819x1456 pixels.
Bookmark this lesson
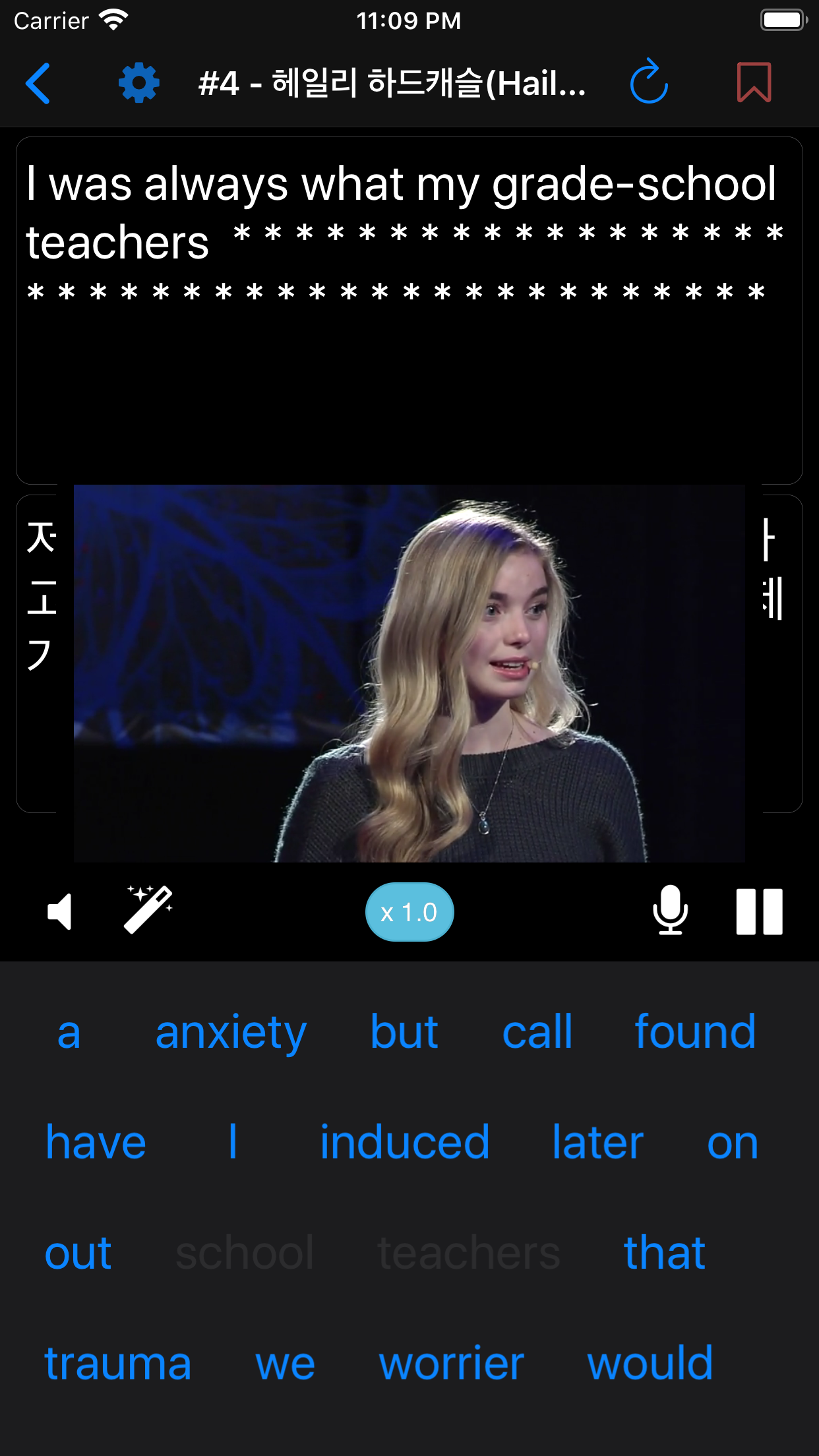(754, 82)
